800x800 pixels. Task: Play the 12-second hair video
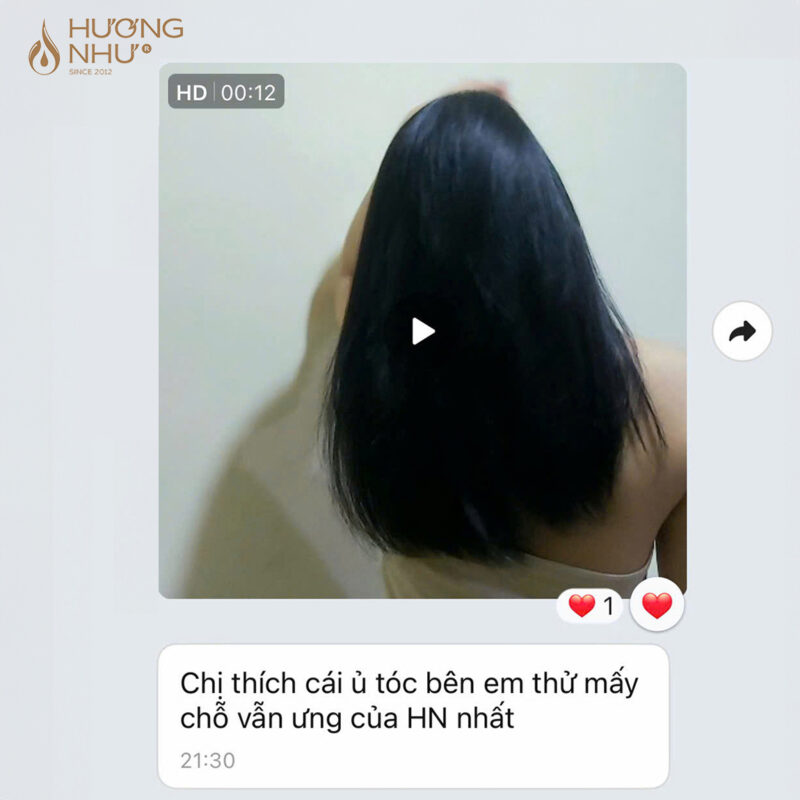coord(423,331)
